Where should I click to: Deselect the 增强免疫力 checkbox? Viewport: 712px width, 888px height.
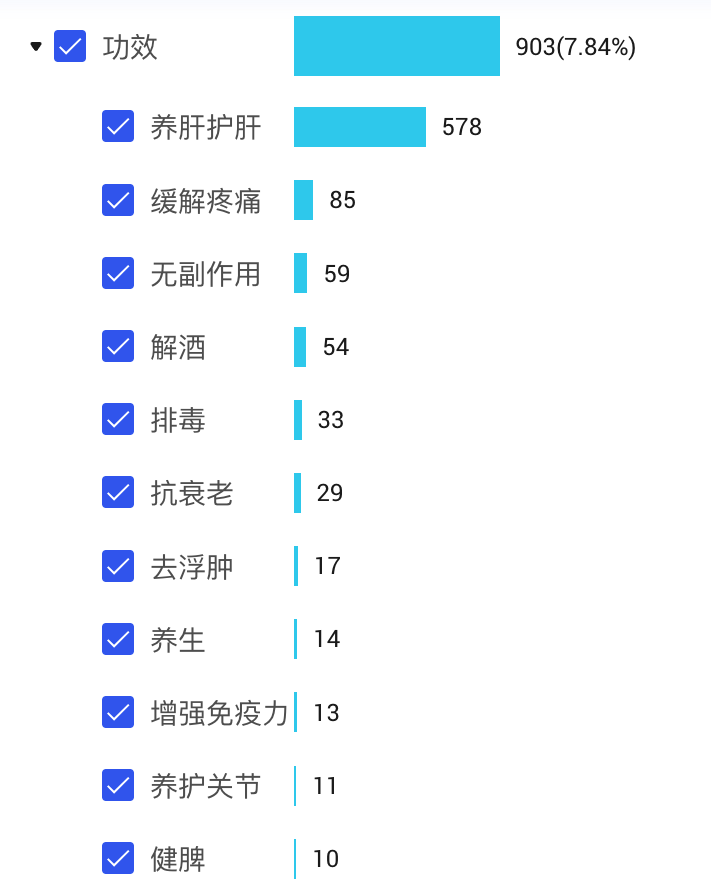click(118, 712)
